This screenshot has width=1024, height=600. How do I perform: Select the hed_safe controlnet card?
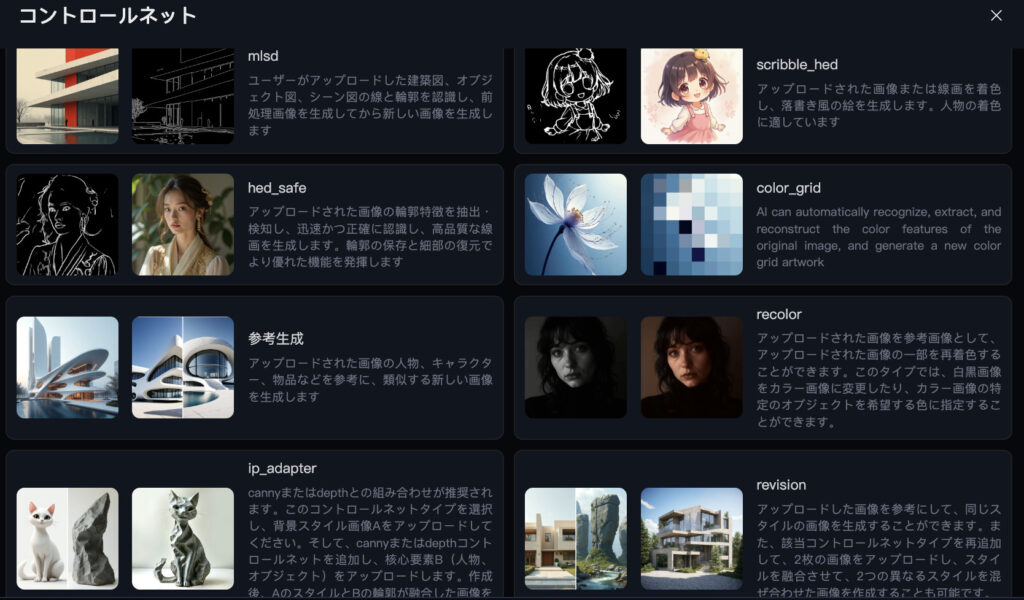(x=254, y=225)
